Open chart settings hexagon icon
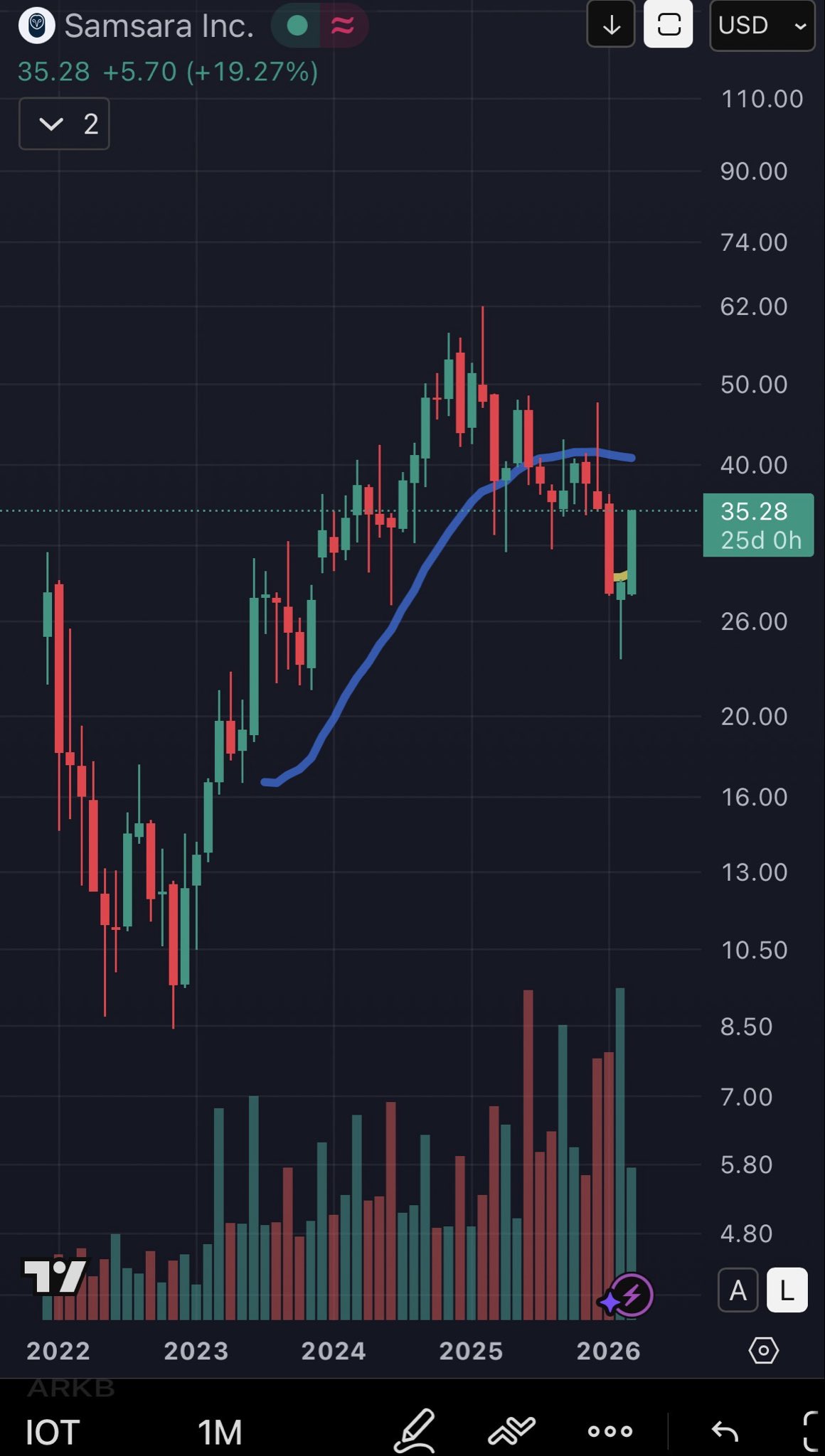Screen dimensions: 825x1456 tap(763, 1349)
